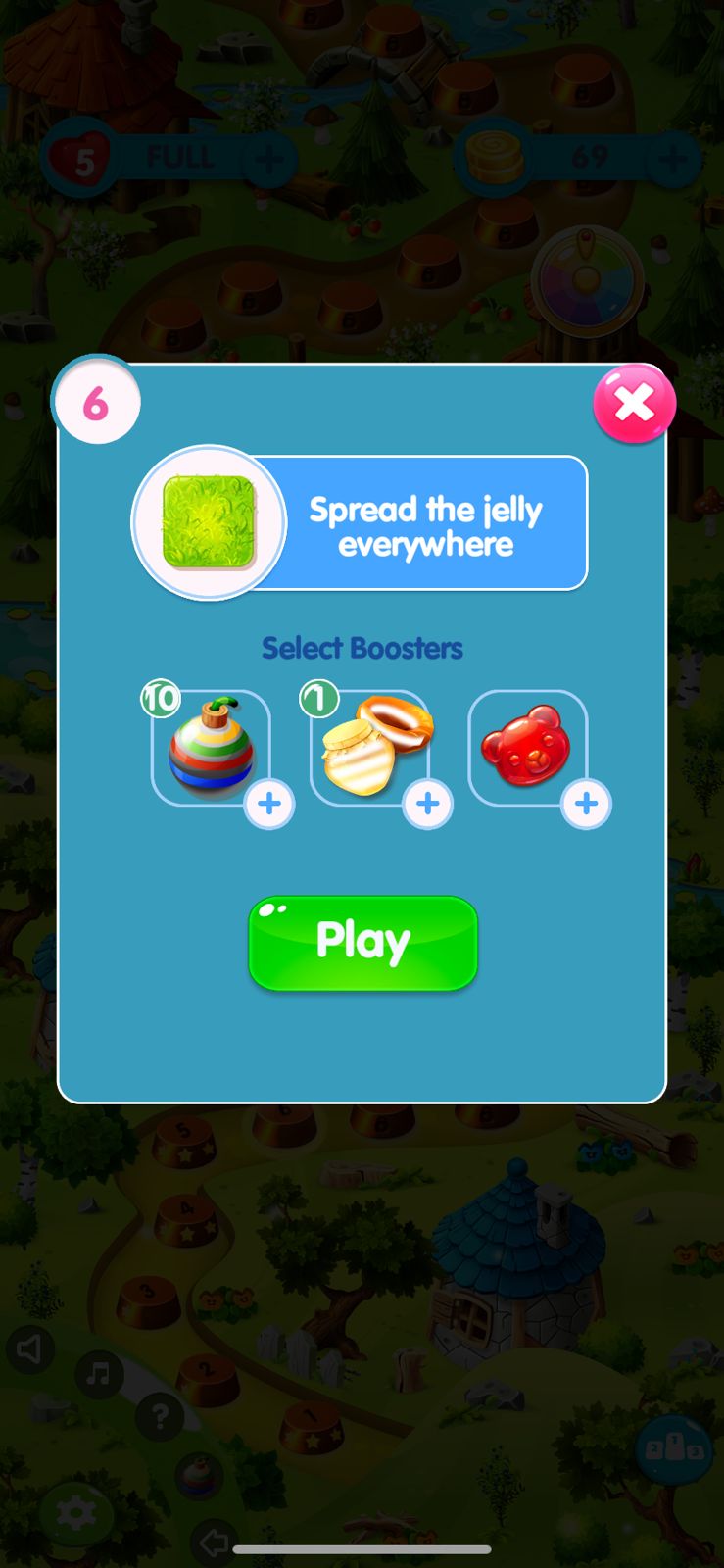Start the level with Play
The image size is (724, 1568).
(x=362, y=943)
